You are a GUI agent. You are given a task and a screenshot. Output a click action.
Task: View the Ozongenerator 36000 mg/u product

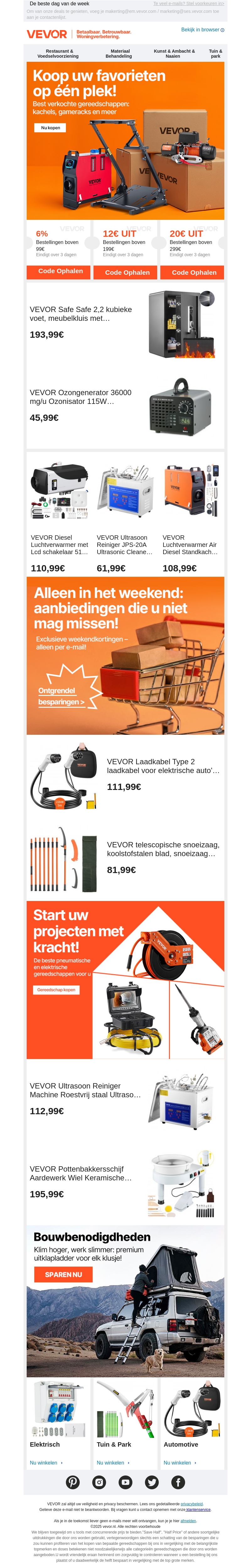80,397
